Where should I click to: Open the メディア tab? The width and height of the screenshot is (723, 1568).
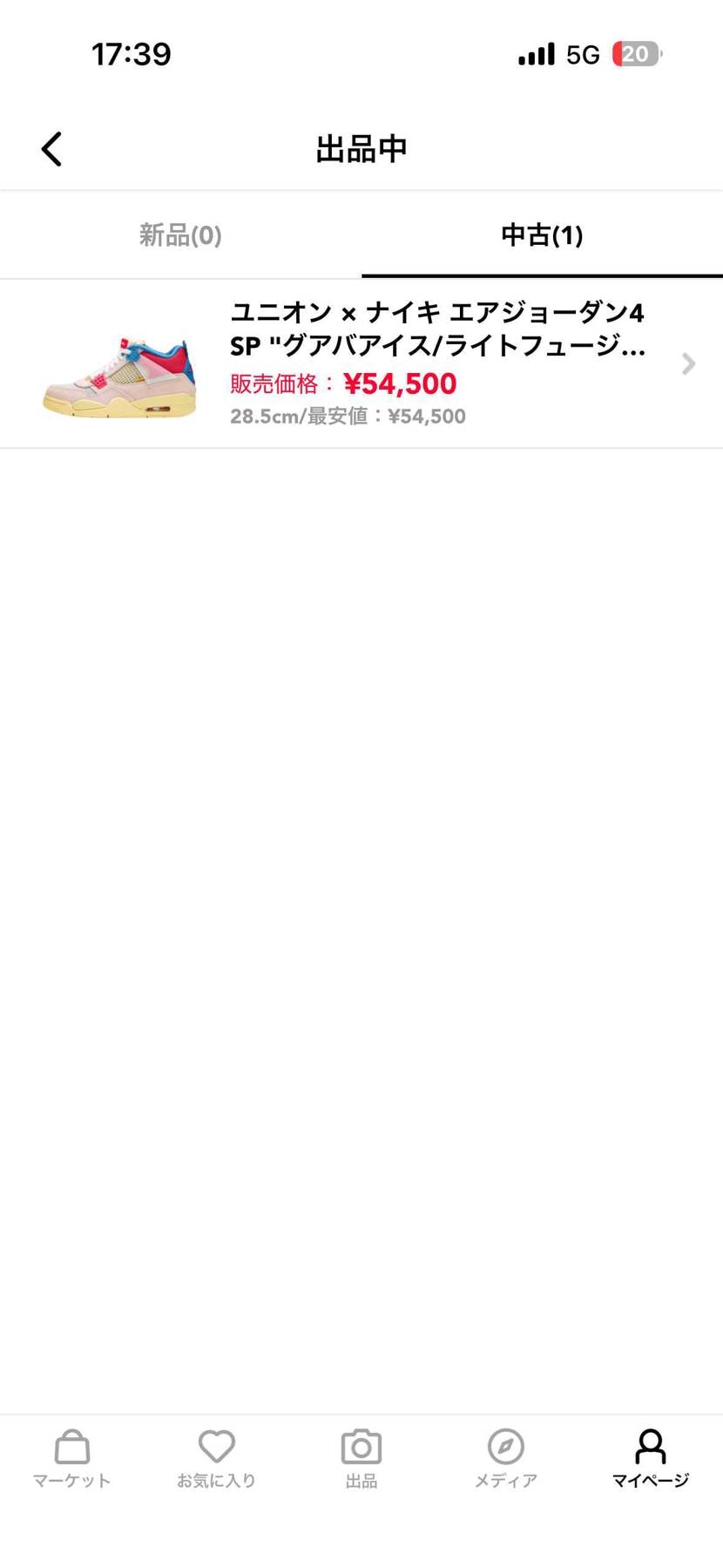pos(505,1457)
